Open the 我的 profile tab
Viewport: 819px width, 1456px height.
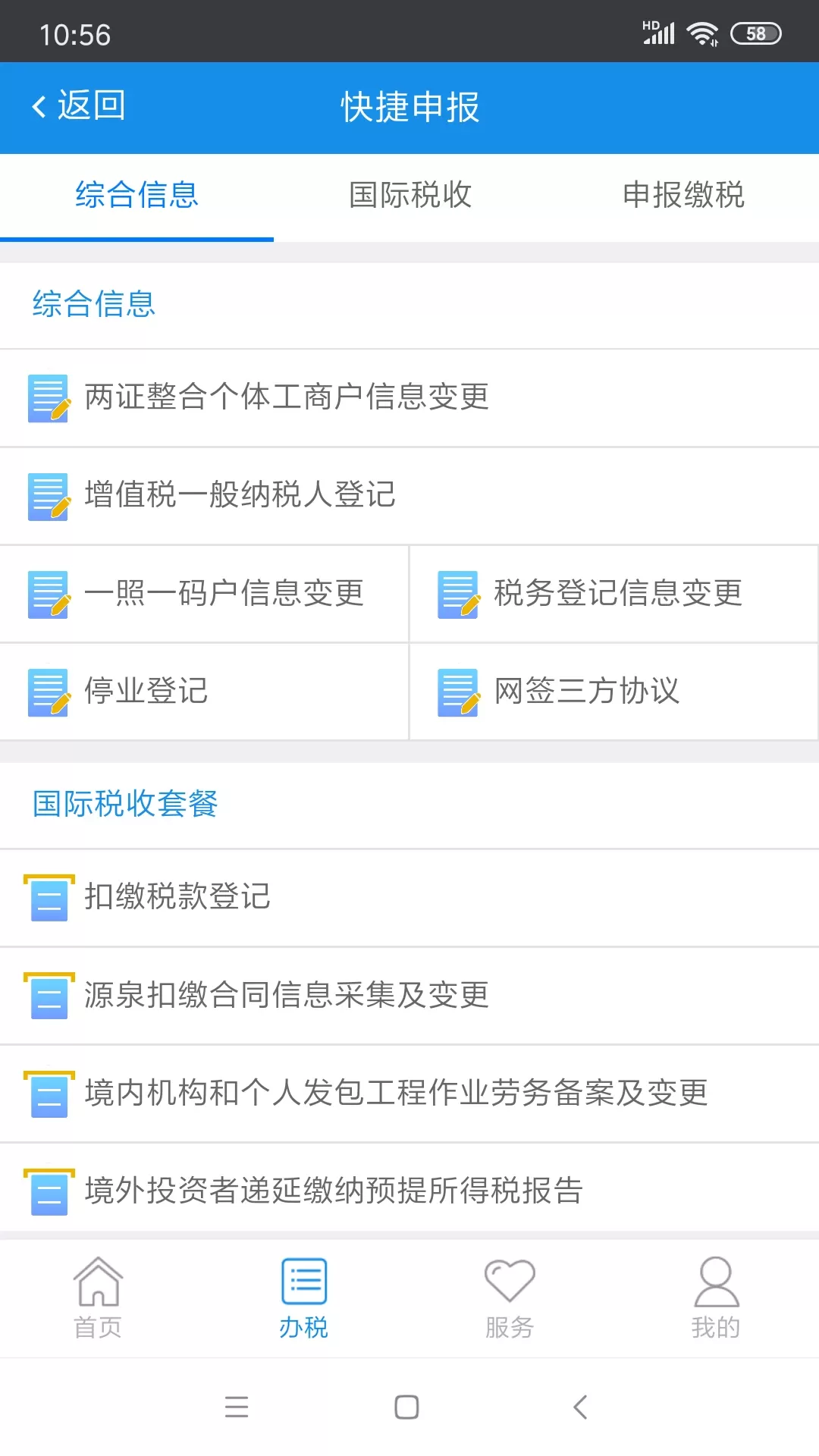(716, 1298)
